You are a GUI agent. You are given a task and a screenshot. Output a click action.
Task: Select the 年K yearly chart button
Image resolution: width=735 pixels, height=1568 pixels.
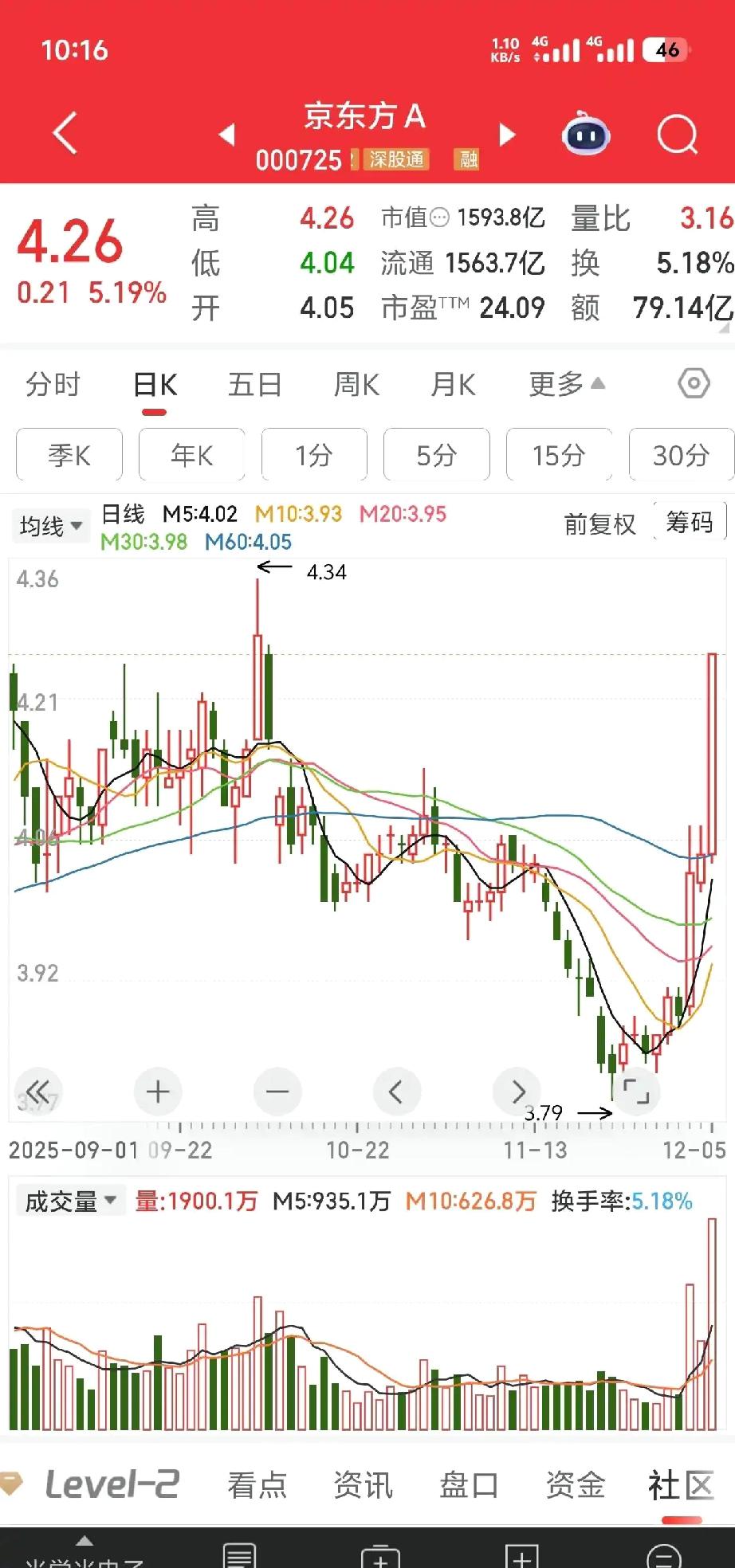pos(191,455)
